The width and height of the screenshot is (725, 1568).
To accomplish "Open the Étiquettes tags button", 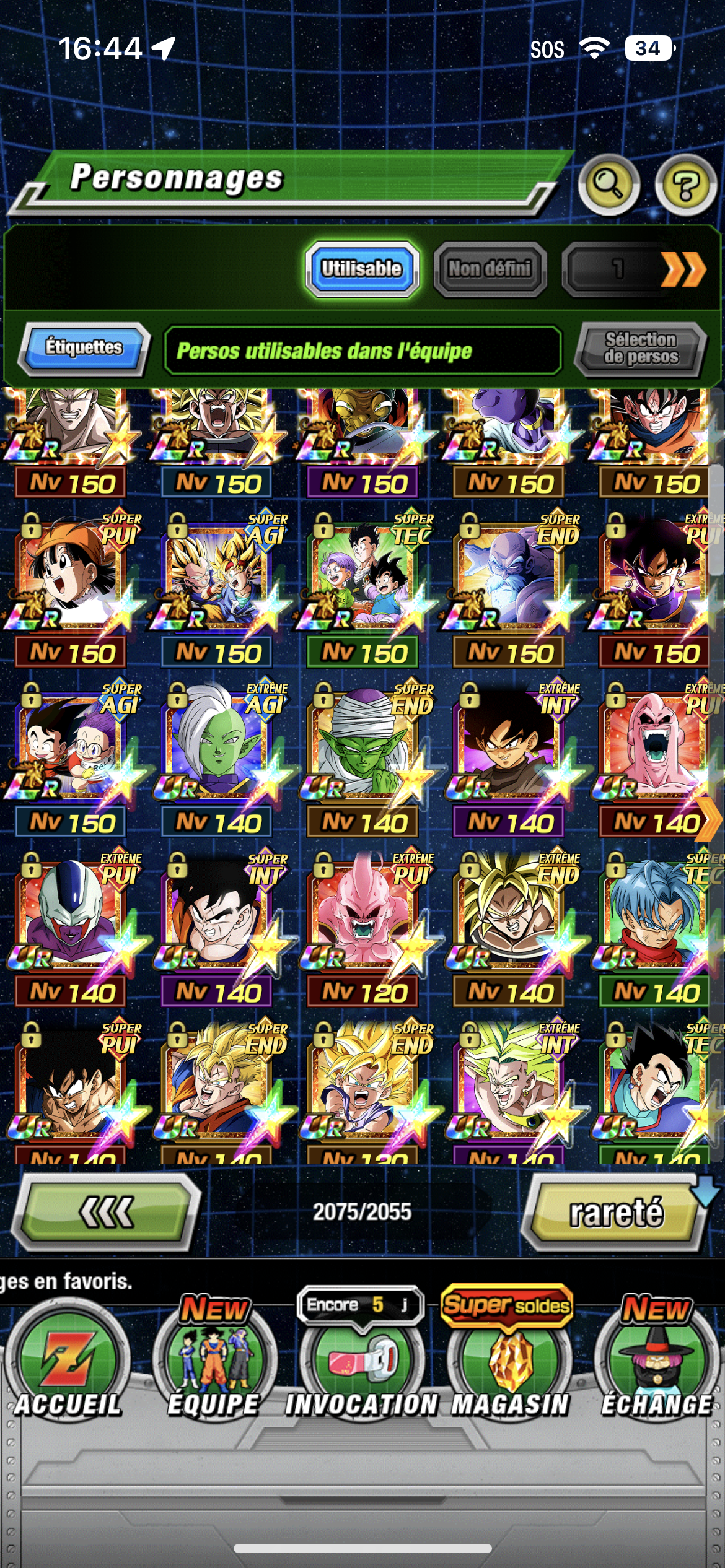I will [84, 348].
